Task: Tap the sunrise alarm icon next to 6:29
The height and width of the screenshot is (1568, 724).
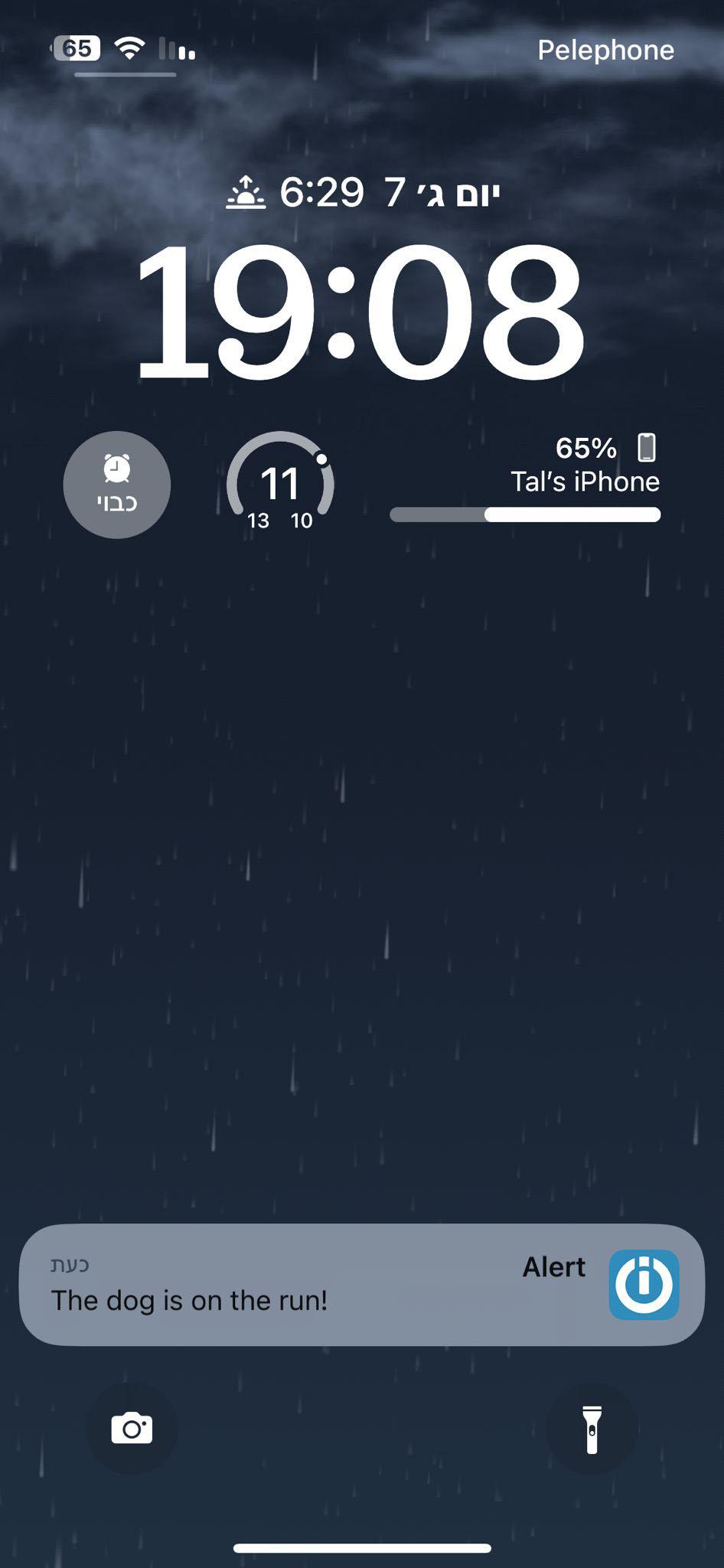Action: [x=245, y=192]
